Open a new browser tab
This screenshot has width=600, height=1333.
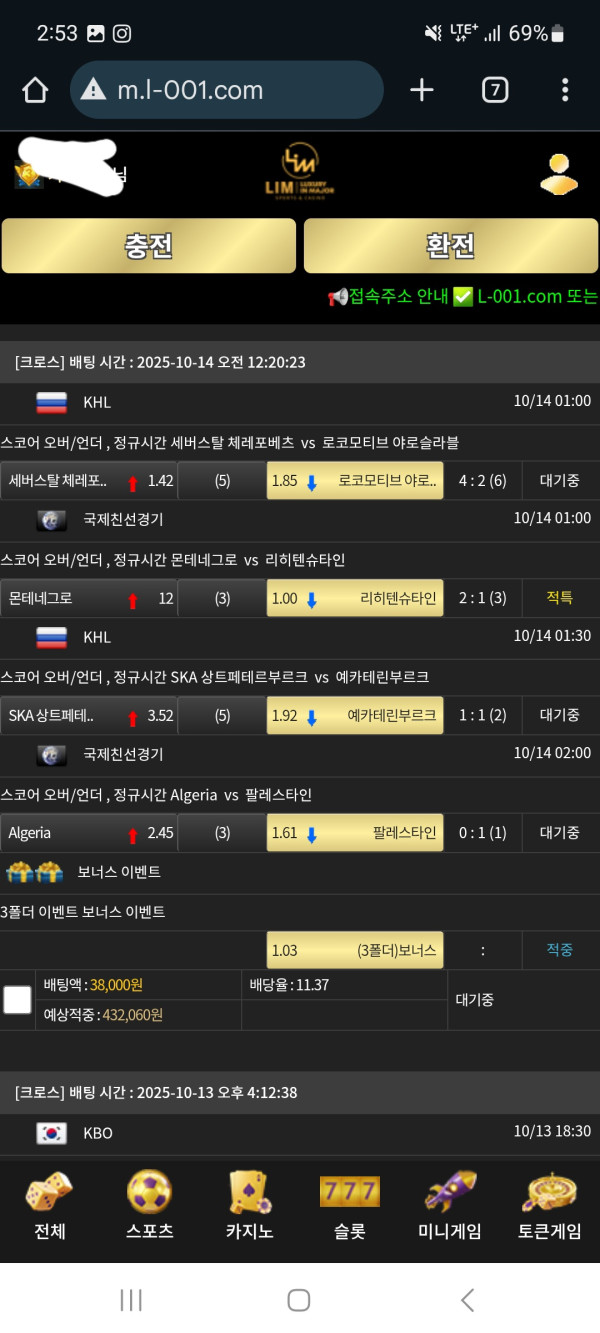click(x=422, y=90)
